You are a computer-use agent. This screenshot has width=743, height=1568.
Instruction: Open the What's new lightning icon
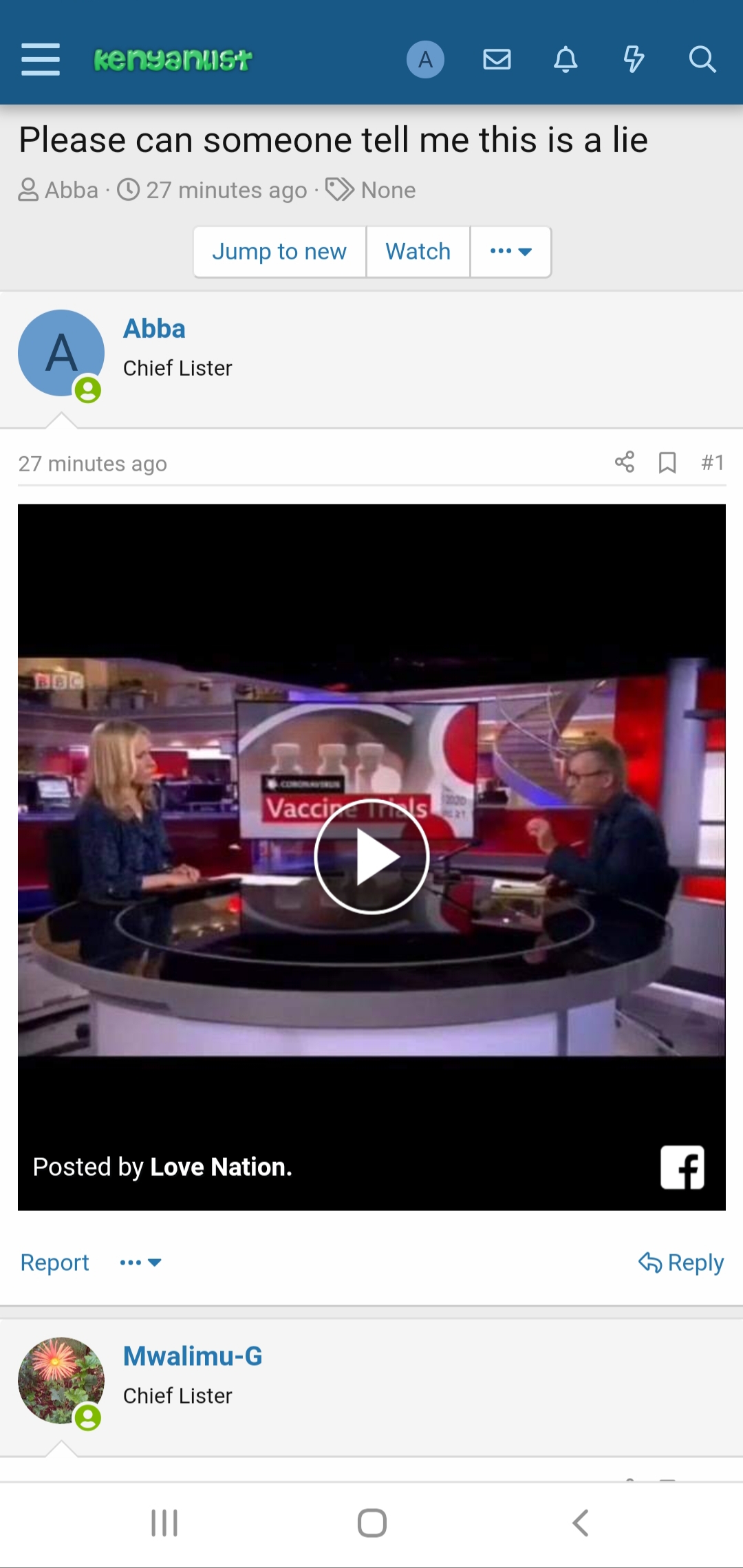click(x=634, y=59)
